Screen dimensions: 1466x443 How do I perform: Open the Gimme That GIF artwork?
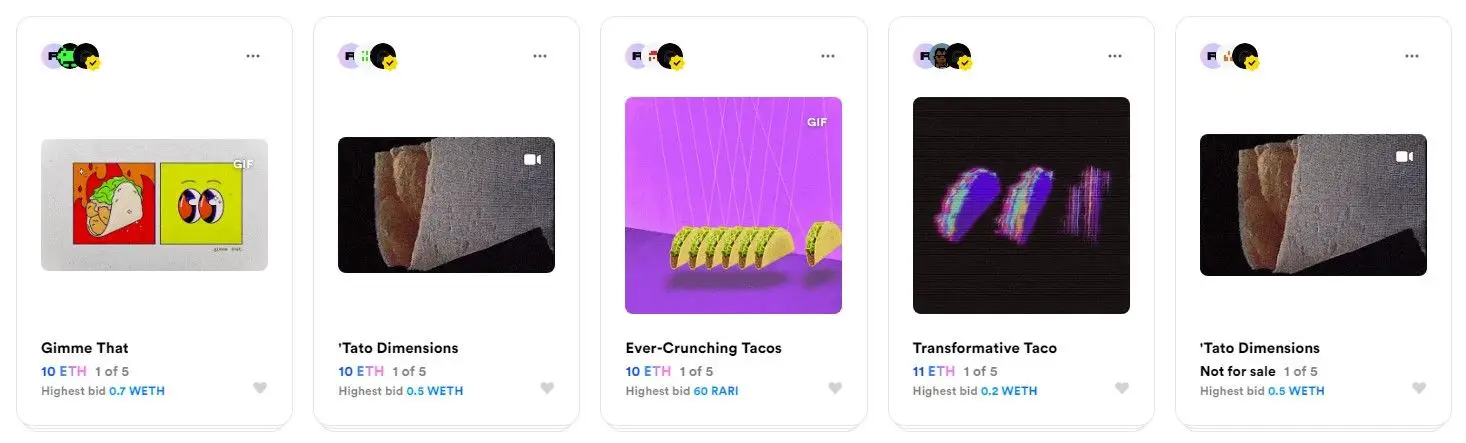[154, 204]
